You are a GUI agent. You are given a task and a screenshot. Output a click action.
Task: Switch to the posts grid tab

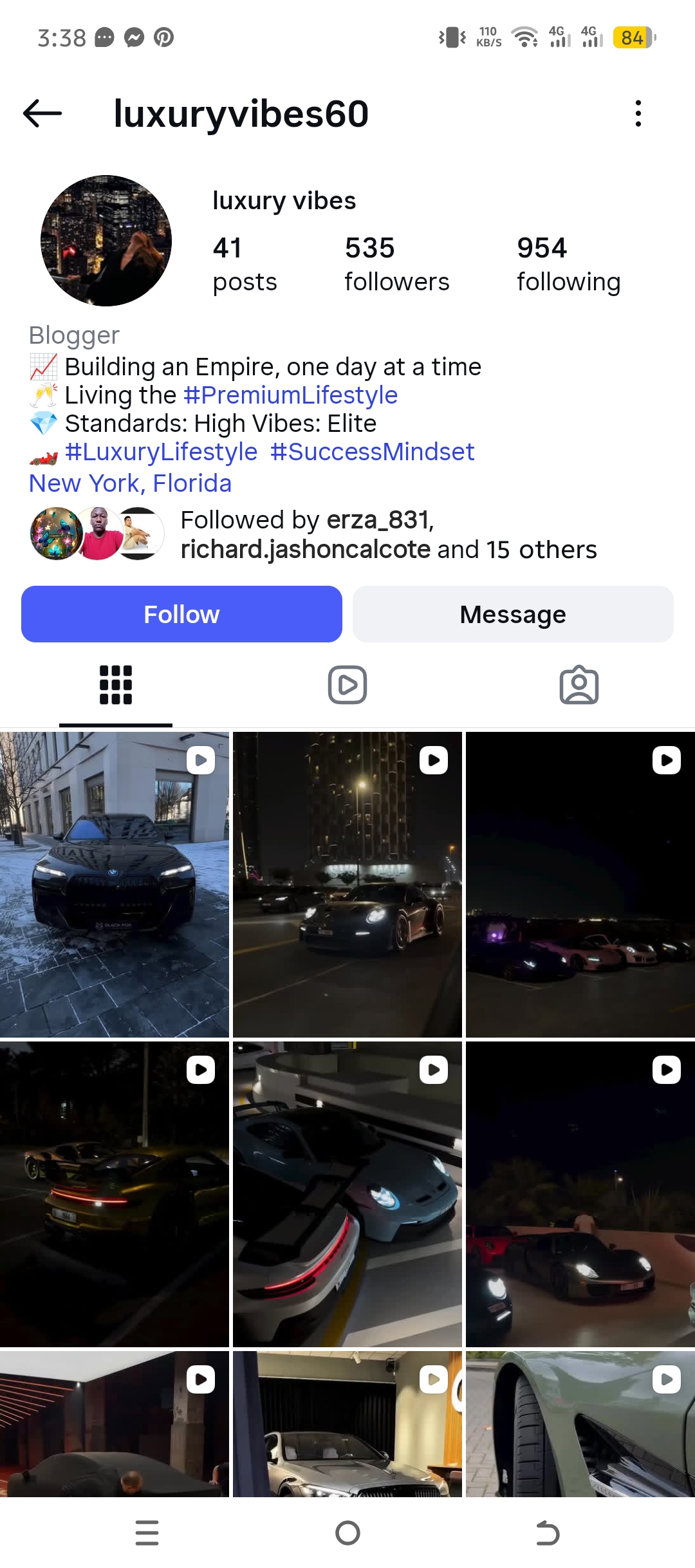pyautogui.click(x=116, y=685)
